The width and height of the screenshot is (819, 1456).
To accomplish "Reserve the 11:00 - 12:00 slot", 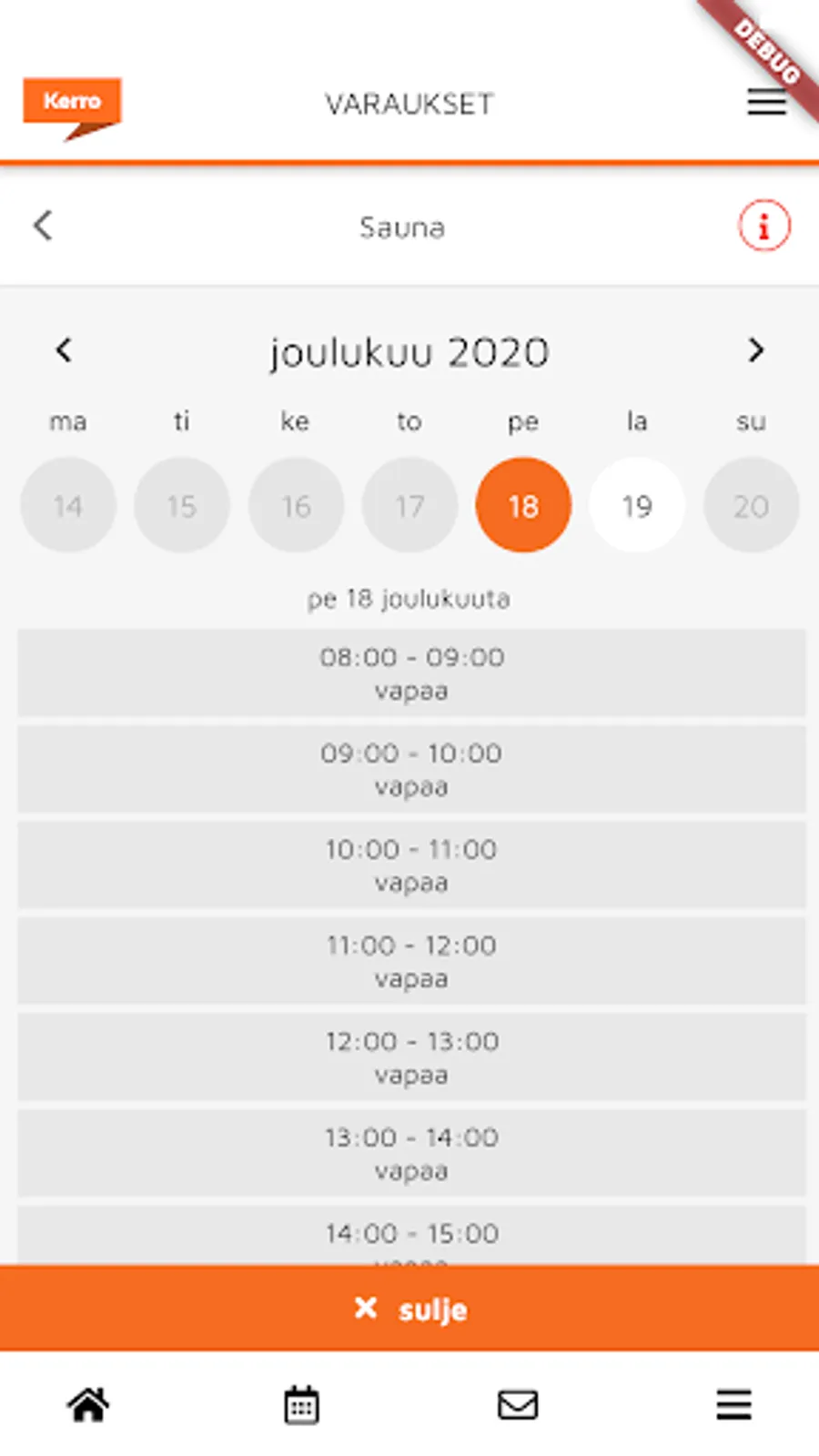I will 411,961.
